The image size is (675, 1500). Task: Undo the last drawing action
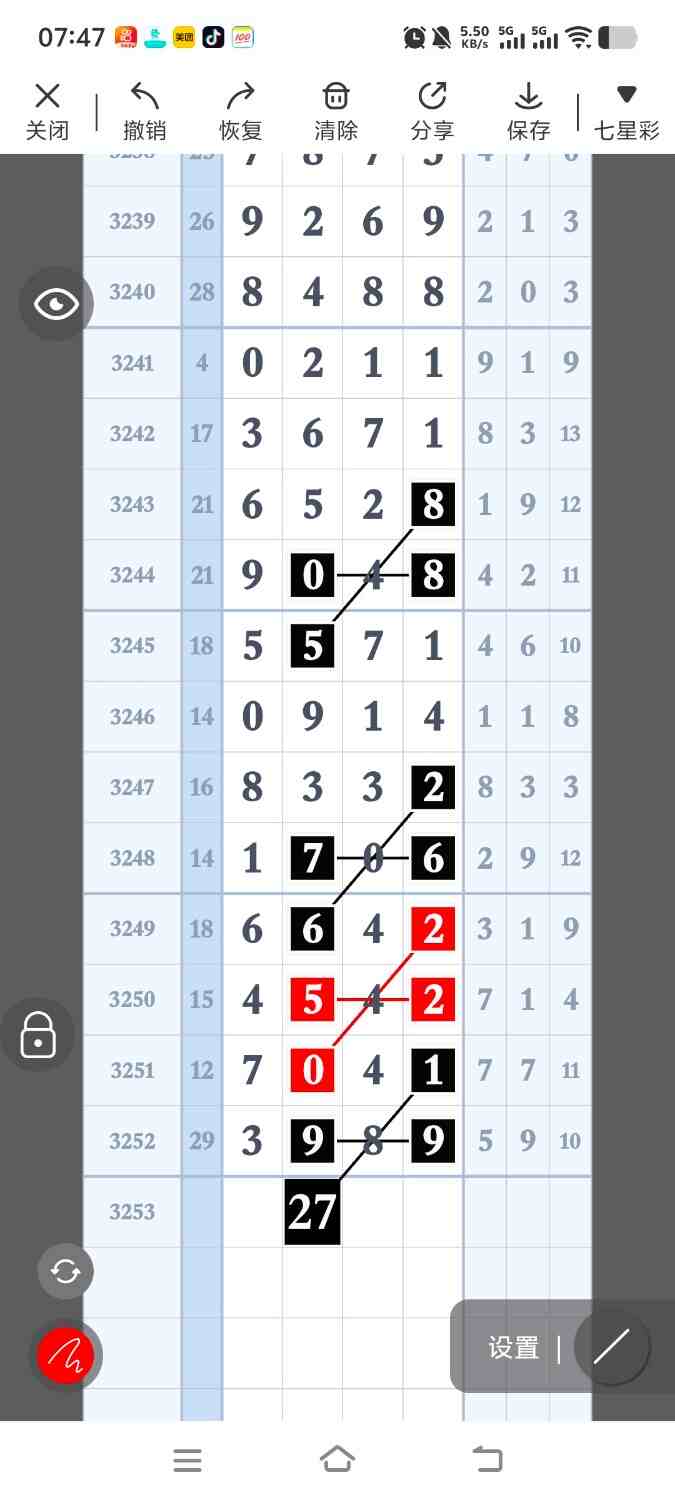pos(144,111)
